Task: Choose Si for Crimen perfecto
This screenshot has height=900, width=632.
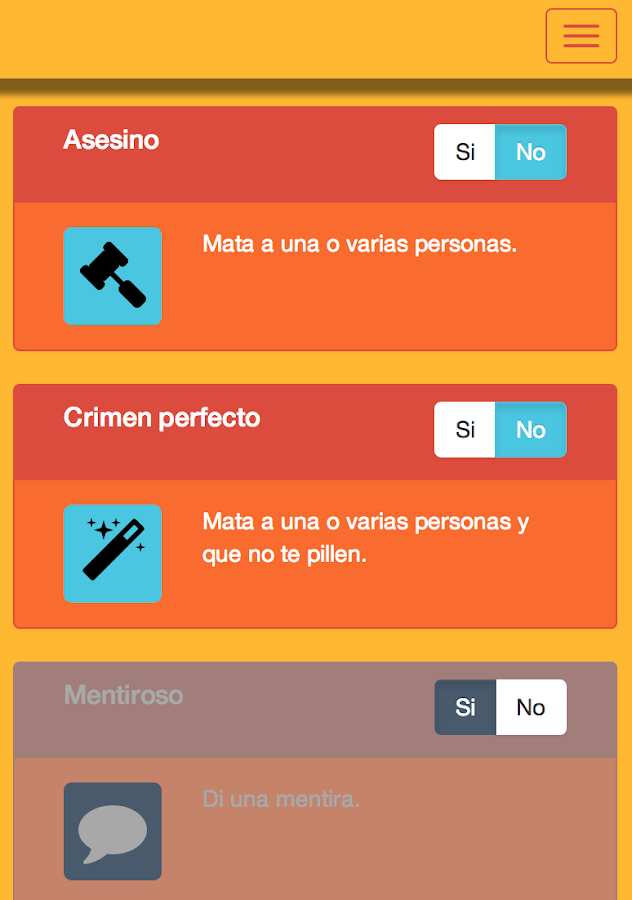Action: click(465, 430)
